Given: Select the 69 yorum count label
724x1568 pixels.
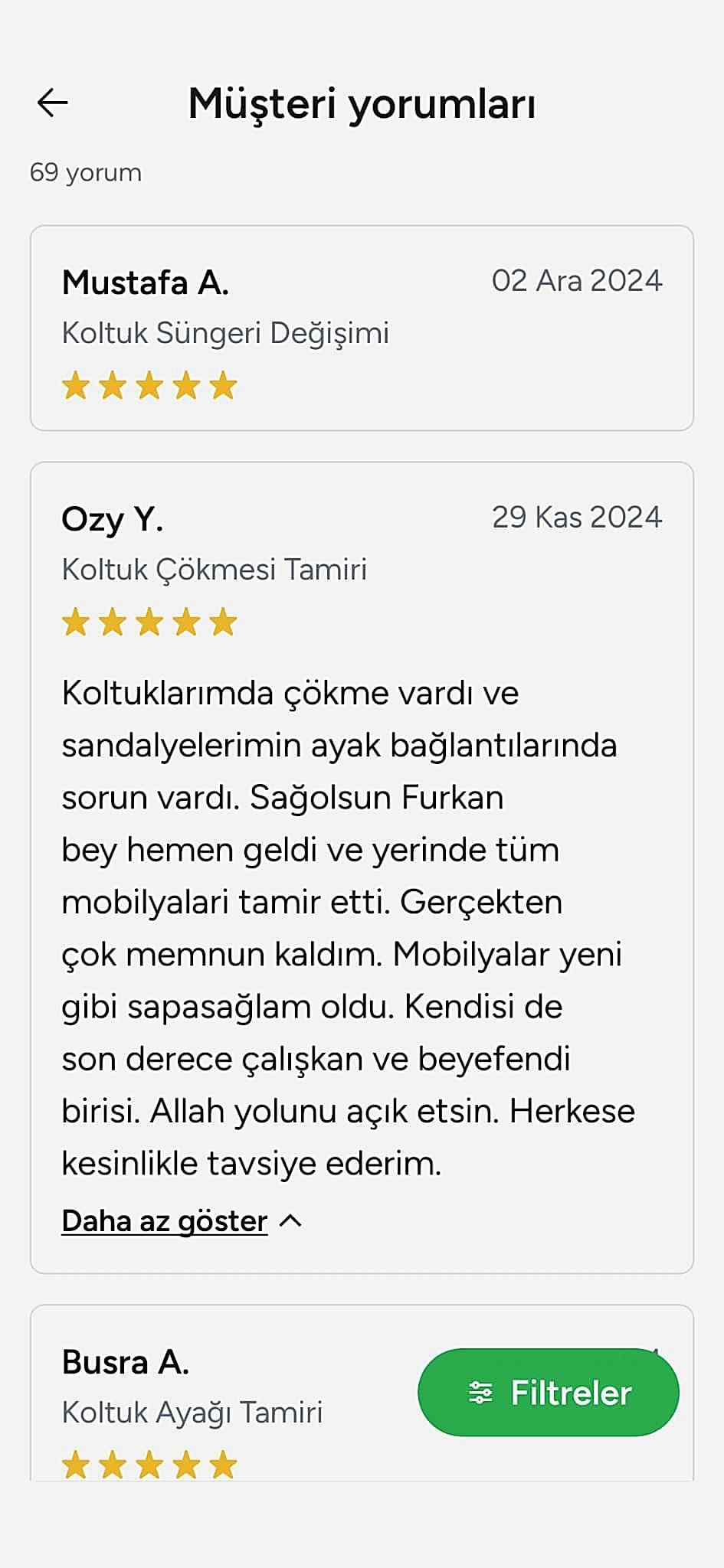Looking at the screenshot, I should [85, 171].
